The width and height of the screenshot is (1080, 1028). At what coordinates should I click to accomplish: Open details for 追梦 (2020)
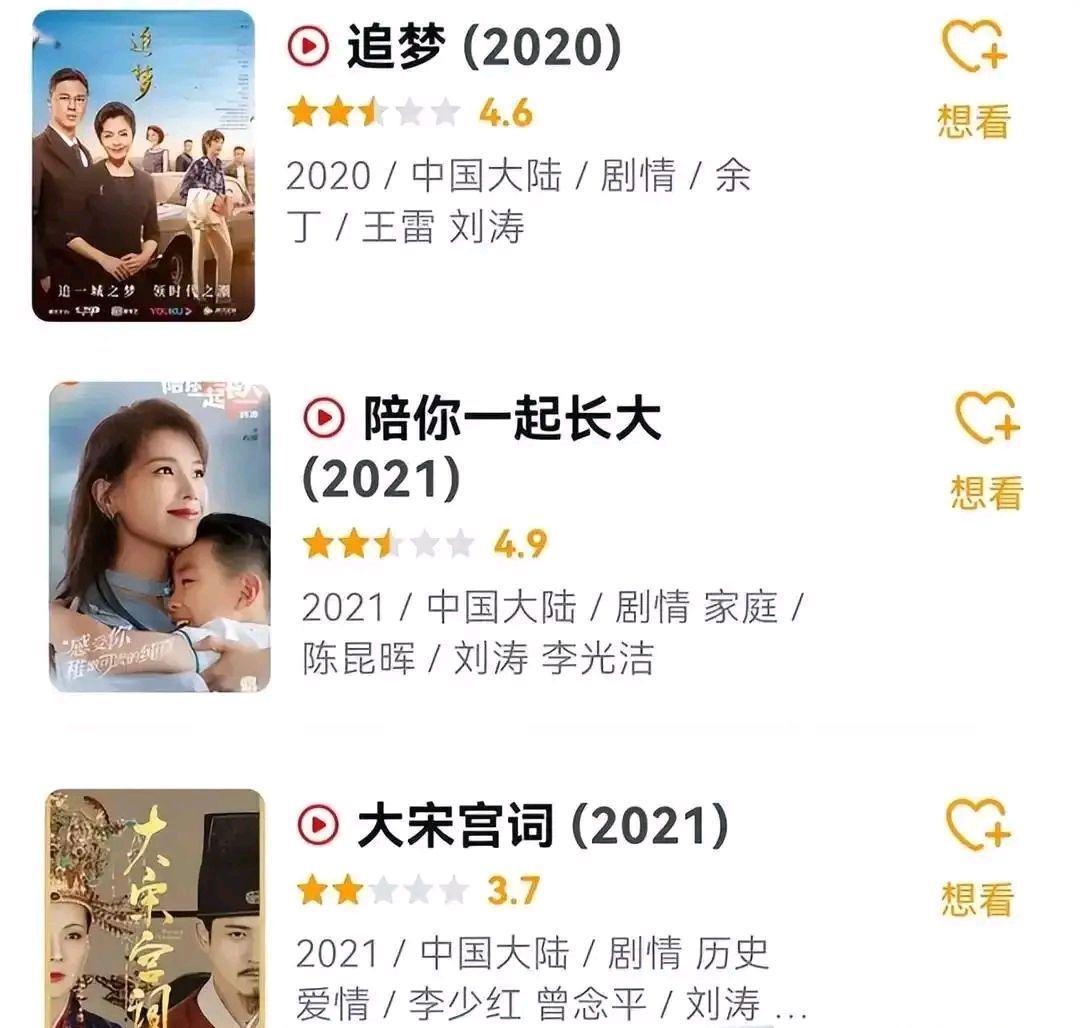[484, 47]
